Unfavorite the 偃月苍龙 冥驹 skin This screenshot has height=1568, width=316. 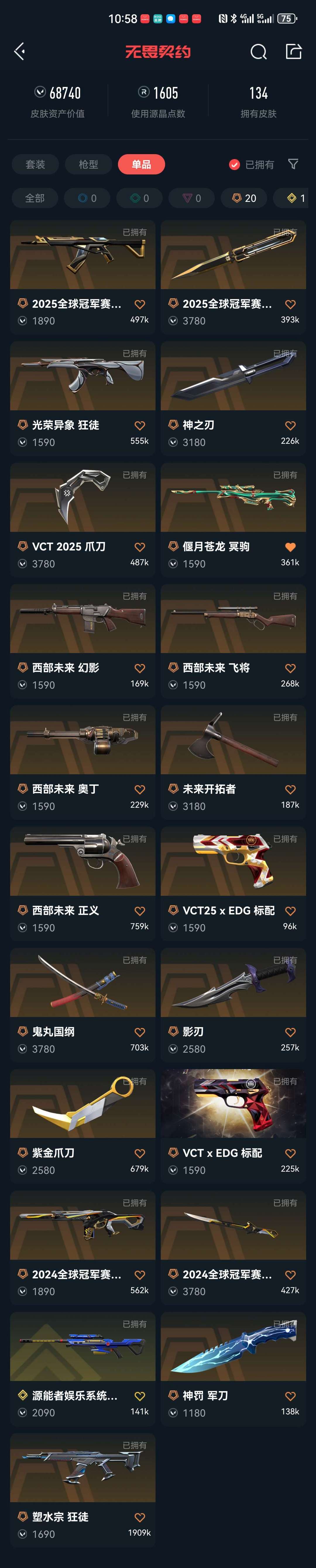tap(291, 547)
